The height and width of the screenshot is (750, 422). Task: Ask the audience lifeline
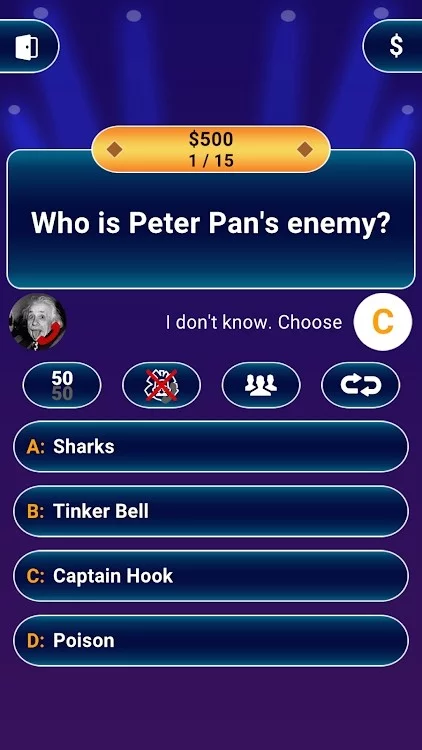point(261,386)
